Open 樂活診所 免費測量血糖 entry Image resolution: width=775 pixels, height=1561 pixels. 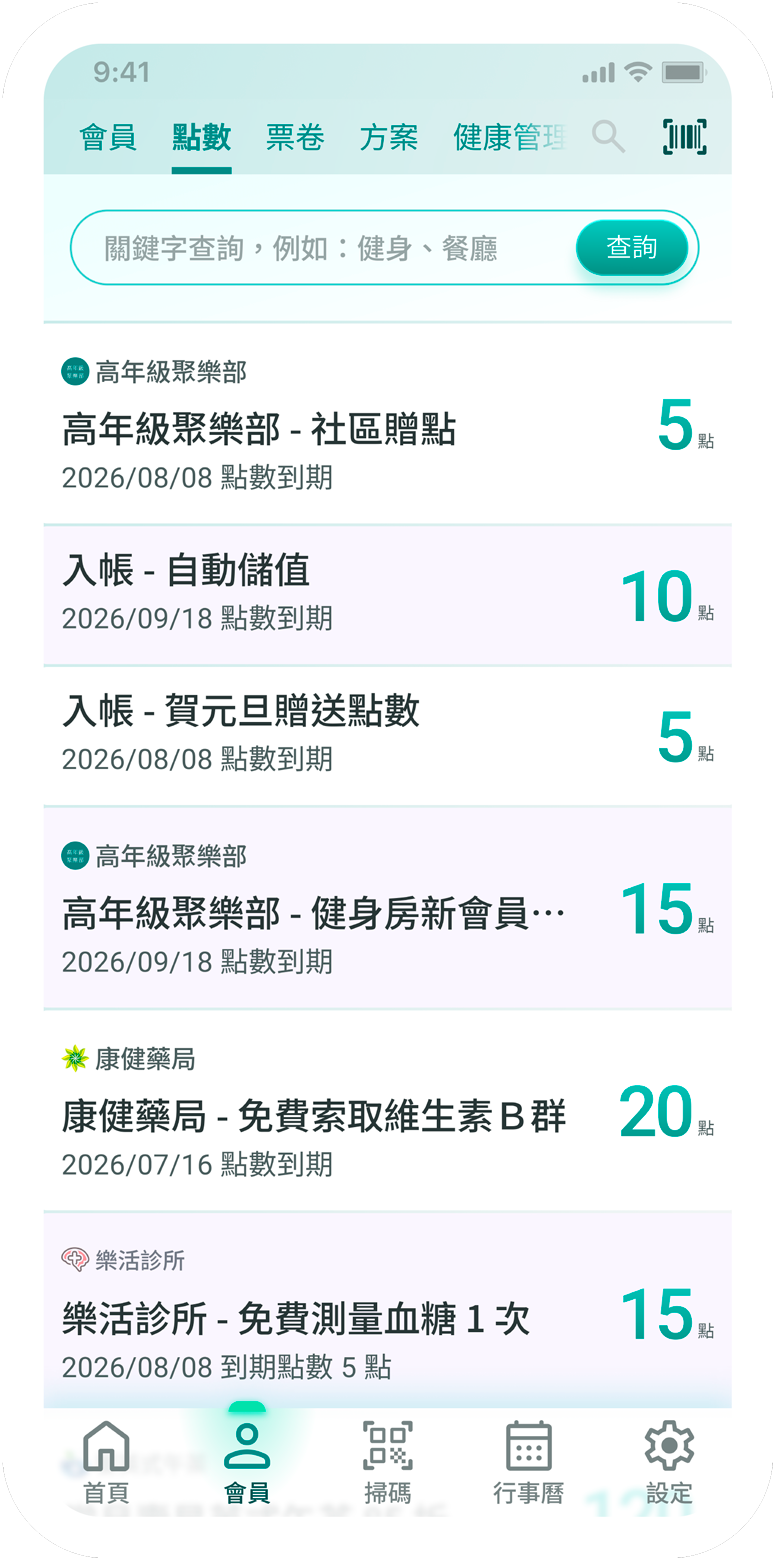(x=388, y=1312)
